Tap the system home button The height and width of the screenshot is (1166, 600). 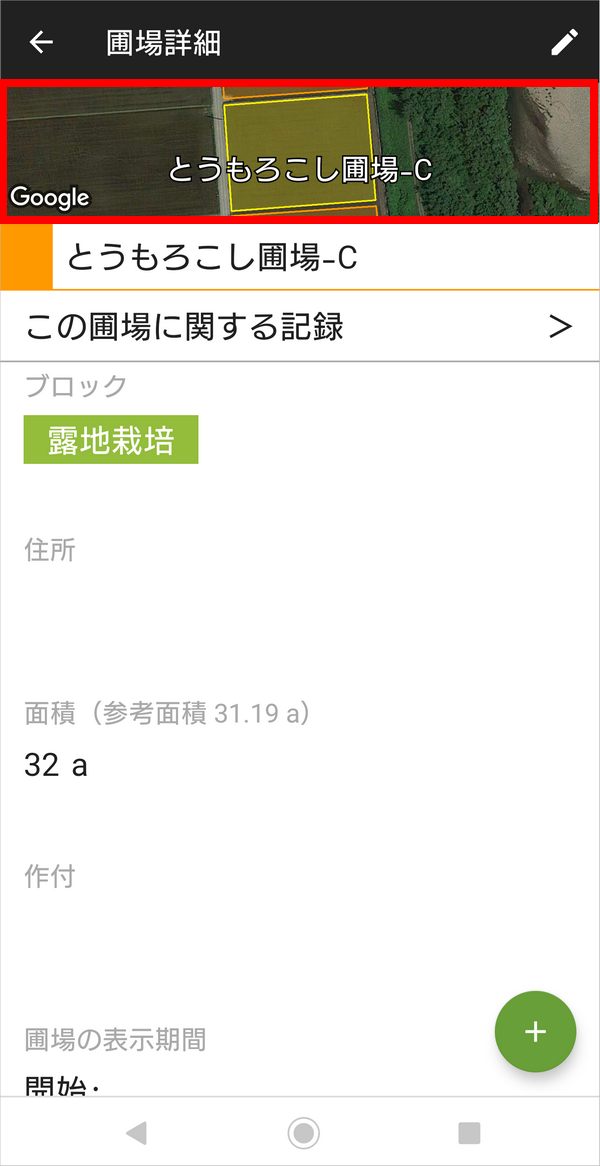(x=303, y=1133)
